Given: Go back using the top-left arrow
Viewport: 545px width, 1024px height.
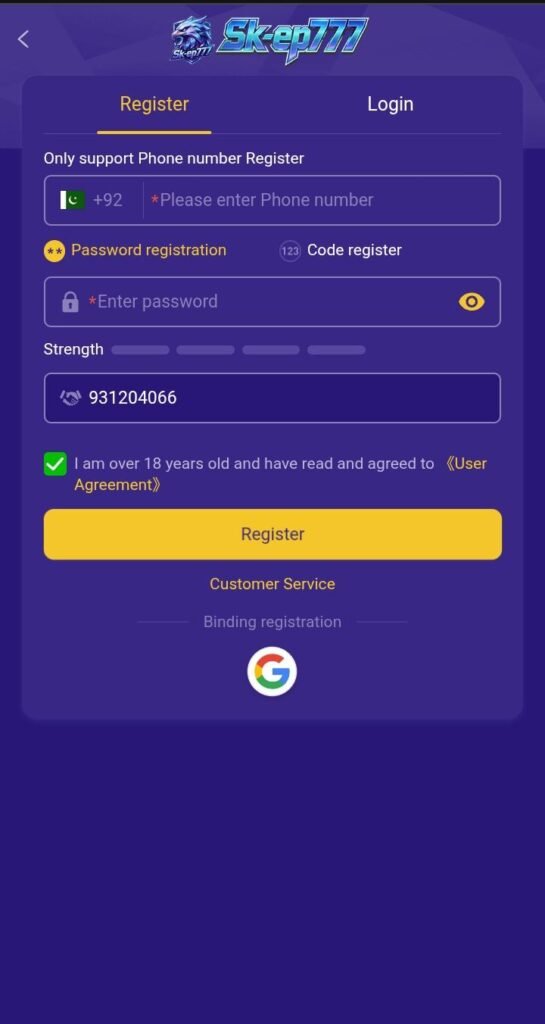Looking at the screenshot, I should 23,39.
